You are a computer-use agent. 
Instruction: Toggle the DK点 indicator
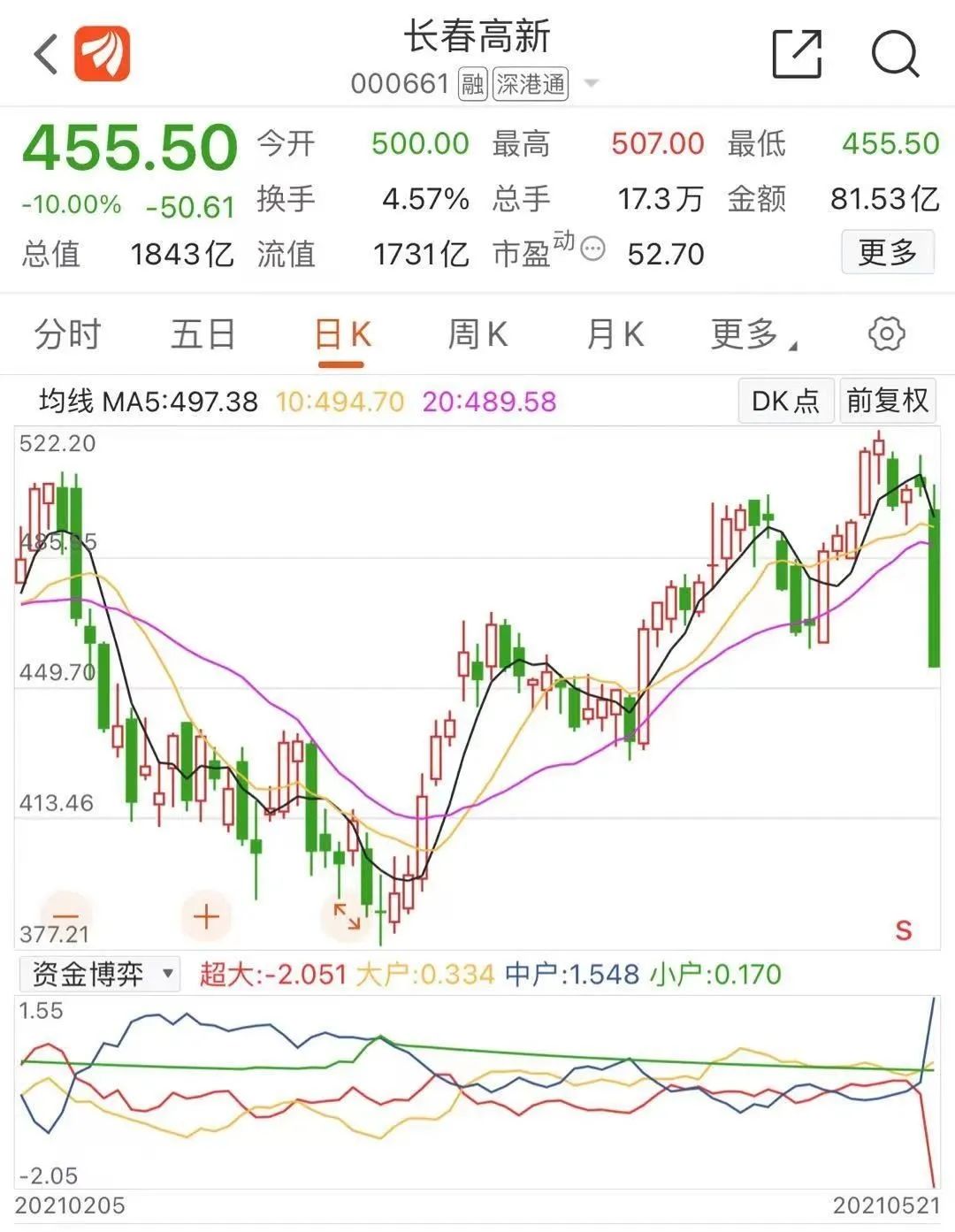783,401
